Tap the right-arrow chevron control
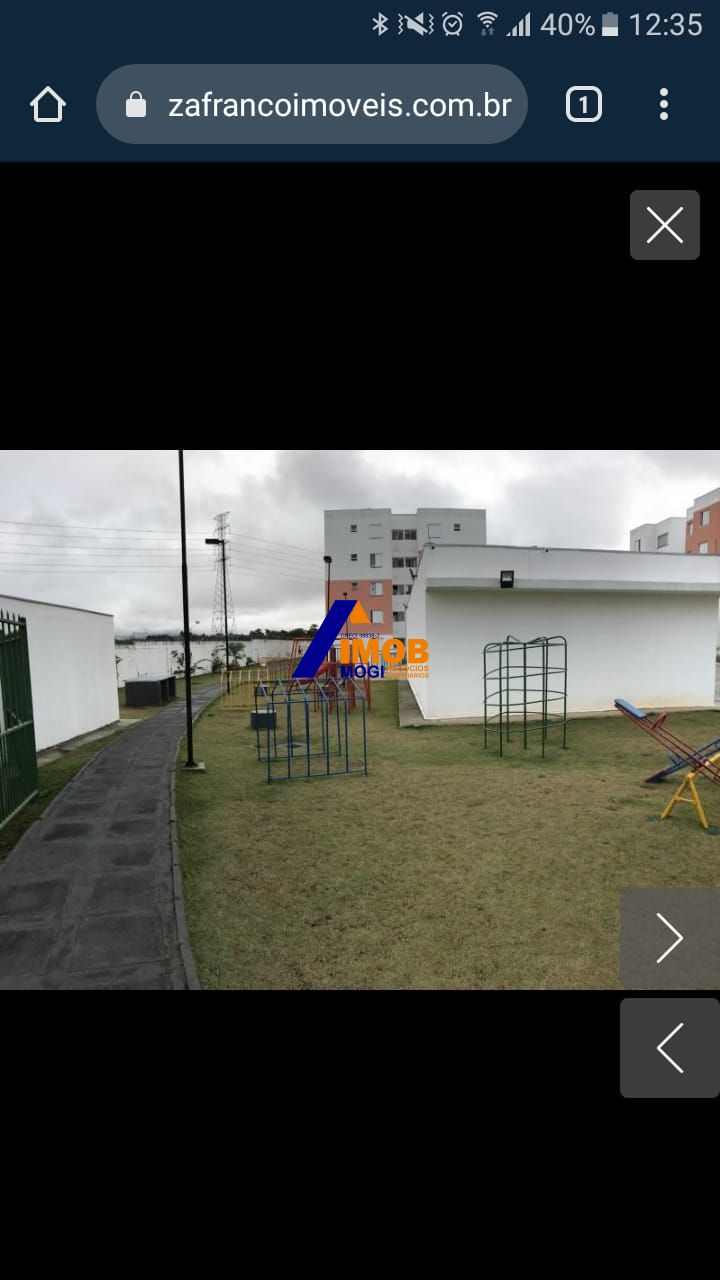 672,938
